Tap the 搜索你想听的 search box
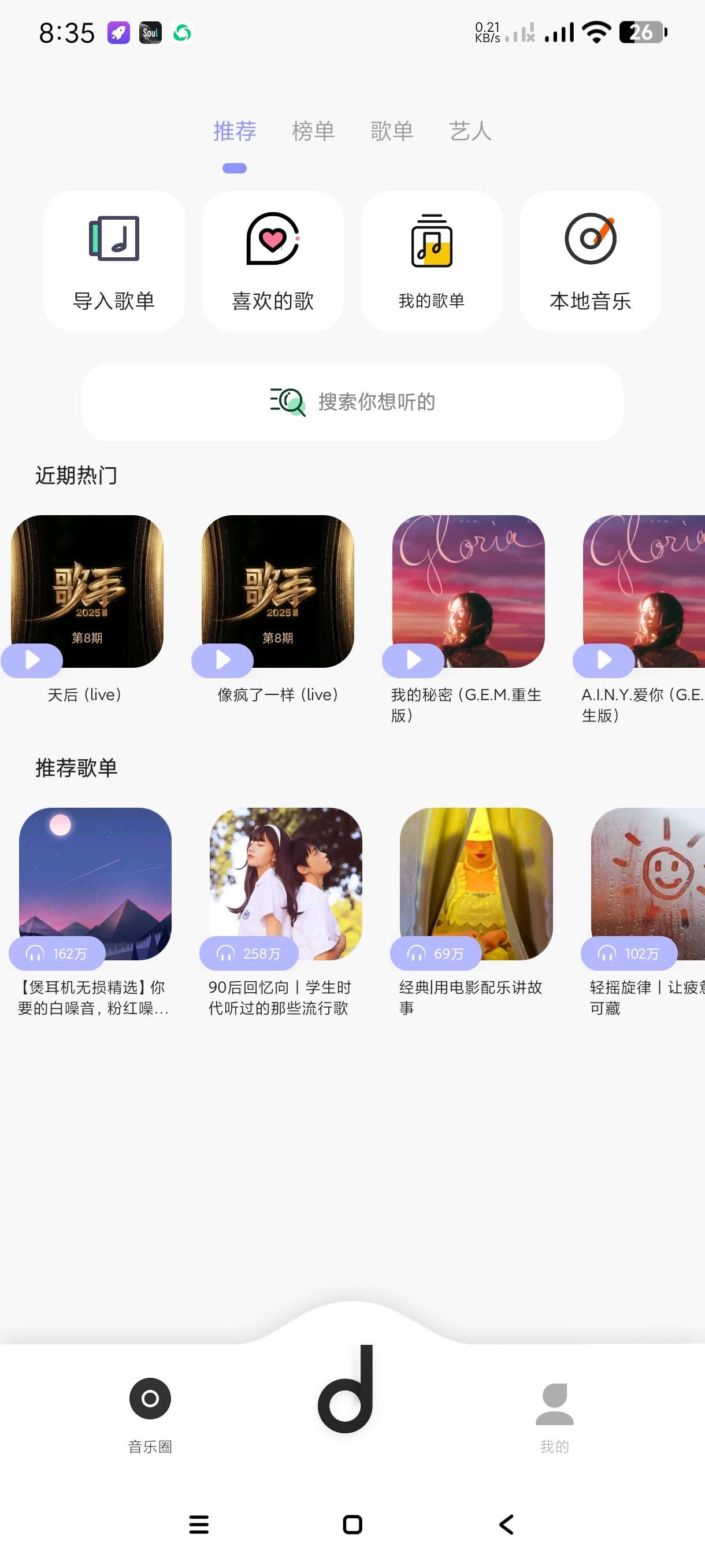This screenshot has width=705, height=1568. point(352,402)
